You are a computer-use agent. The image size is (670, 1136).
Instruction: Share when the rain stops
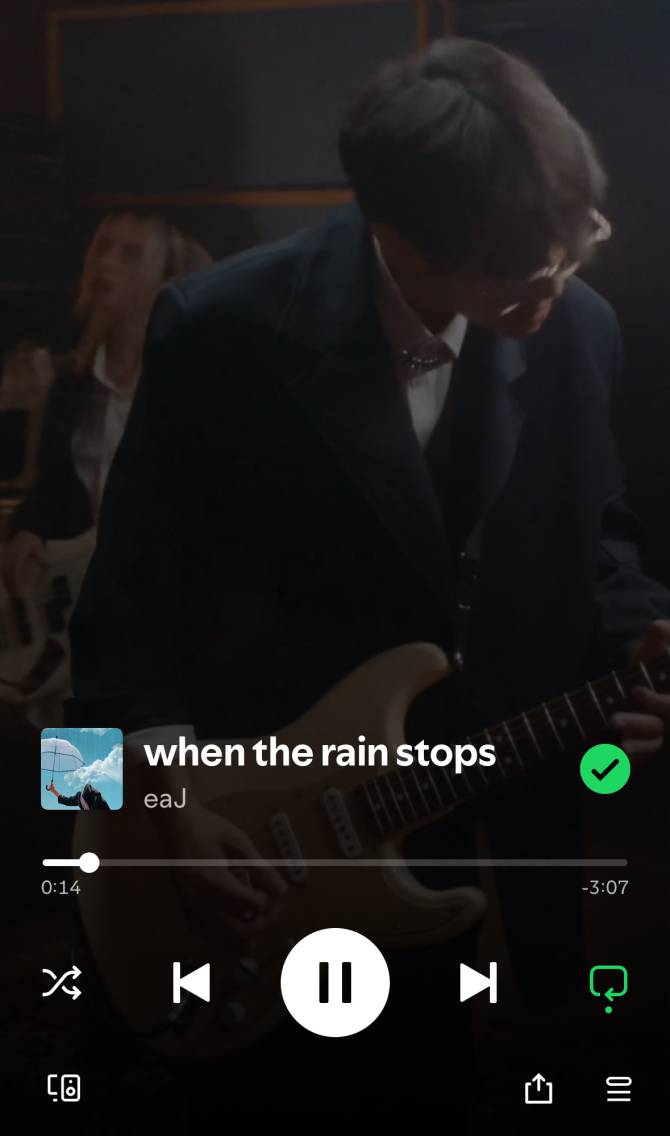tap(538, 1088)
